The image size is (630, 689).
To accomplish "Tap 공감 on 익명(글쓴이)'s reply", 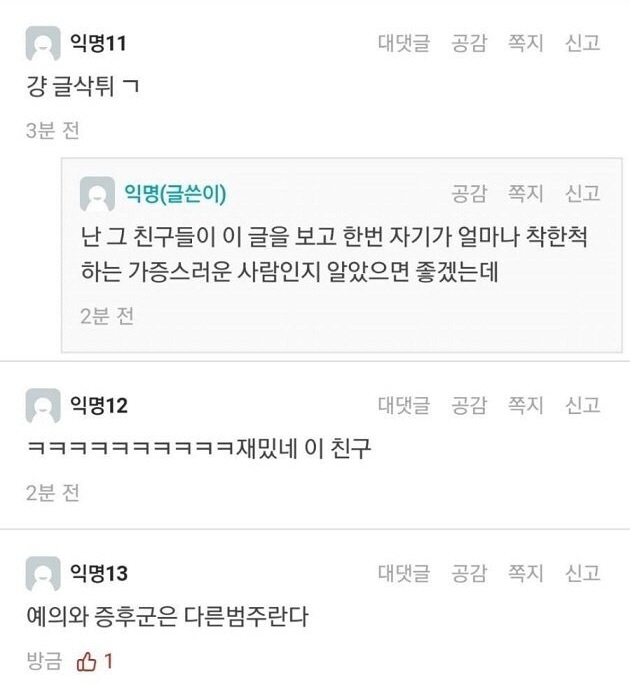I will click(469, 193).
